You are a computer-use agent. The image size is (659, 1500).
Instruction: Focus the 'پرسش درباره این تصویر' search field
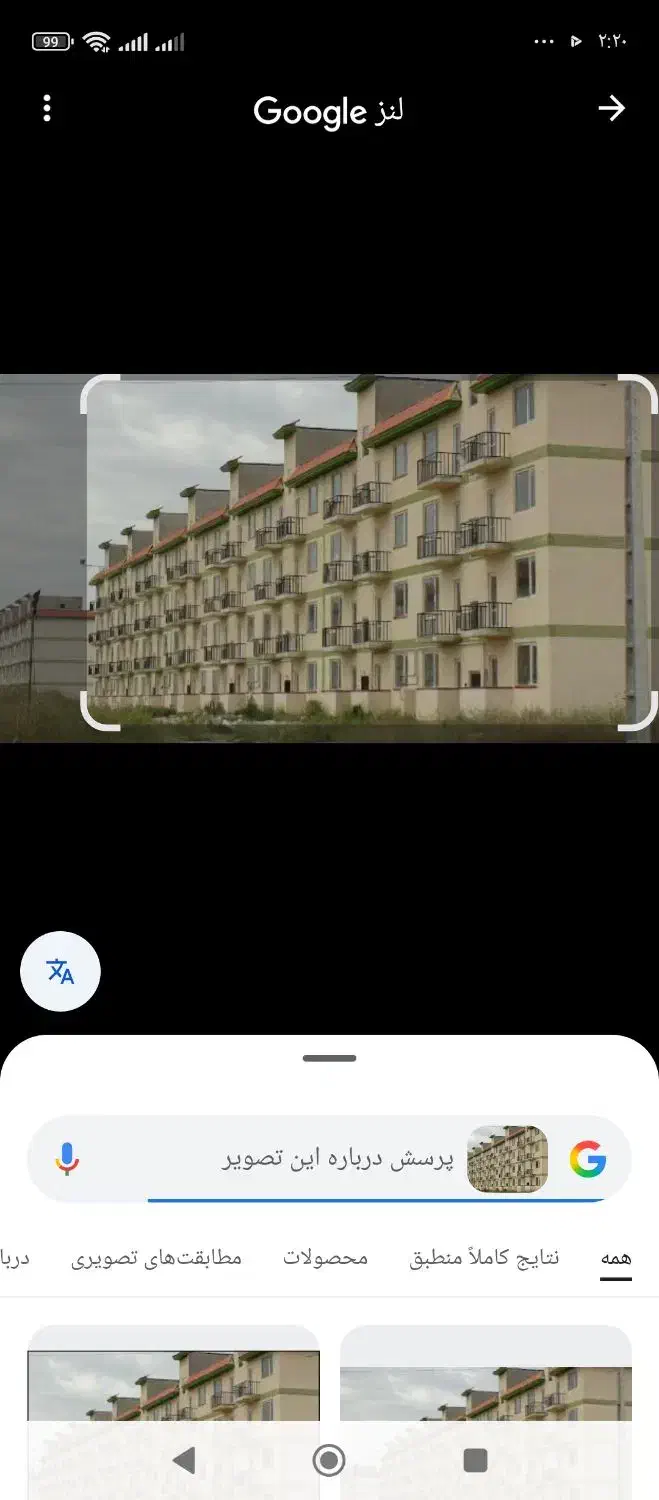point(300,1159)
